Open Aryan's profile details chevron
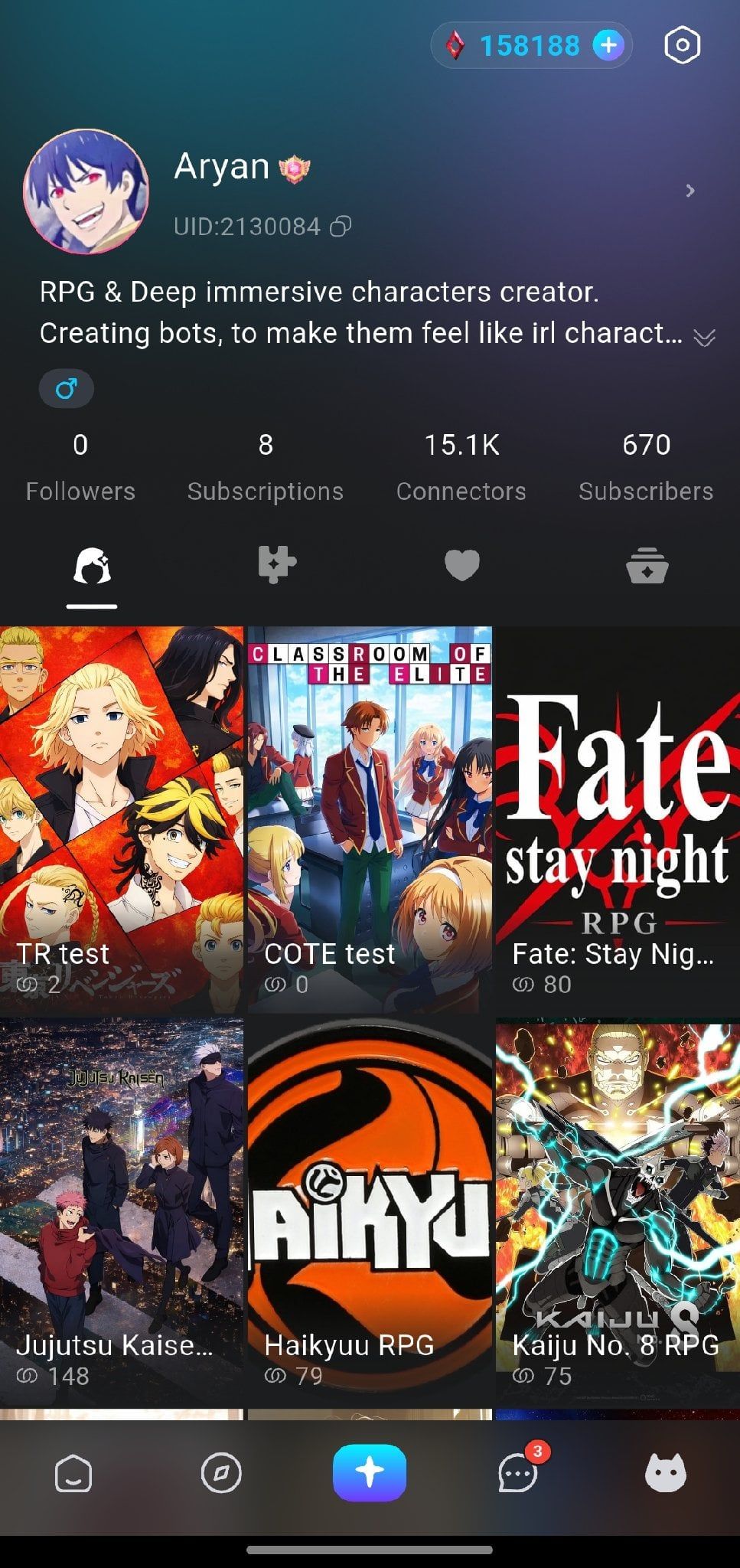Viewport: 740px width, 1568px height. pyautogui.click(x=690, y=191)
